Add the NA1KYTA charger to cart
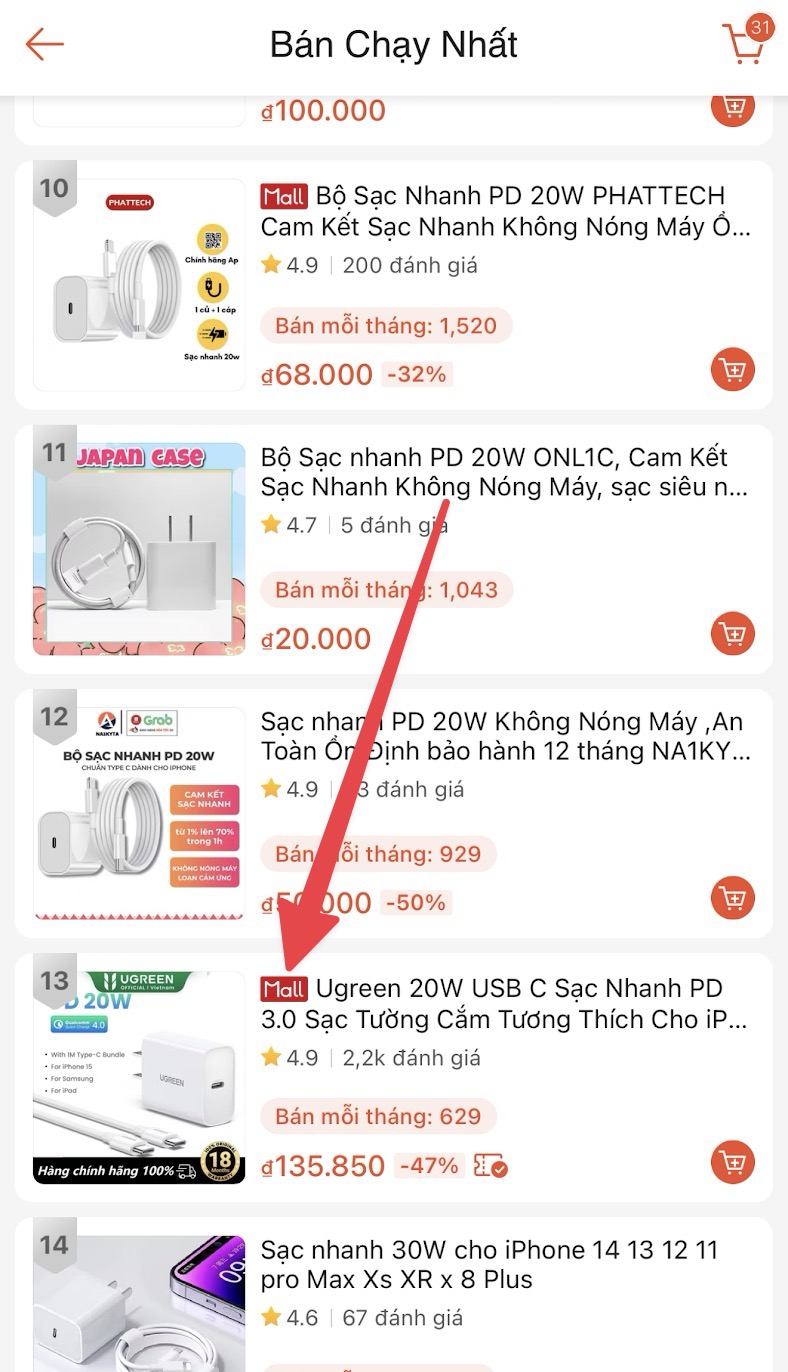 [733, 898]
